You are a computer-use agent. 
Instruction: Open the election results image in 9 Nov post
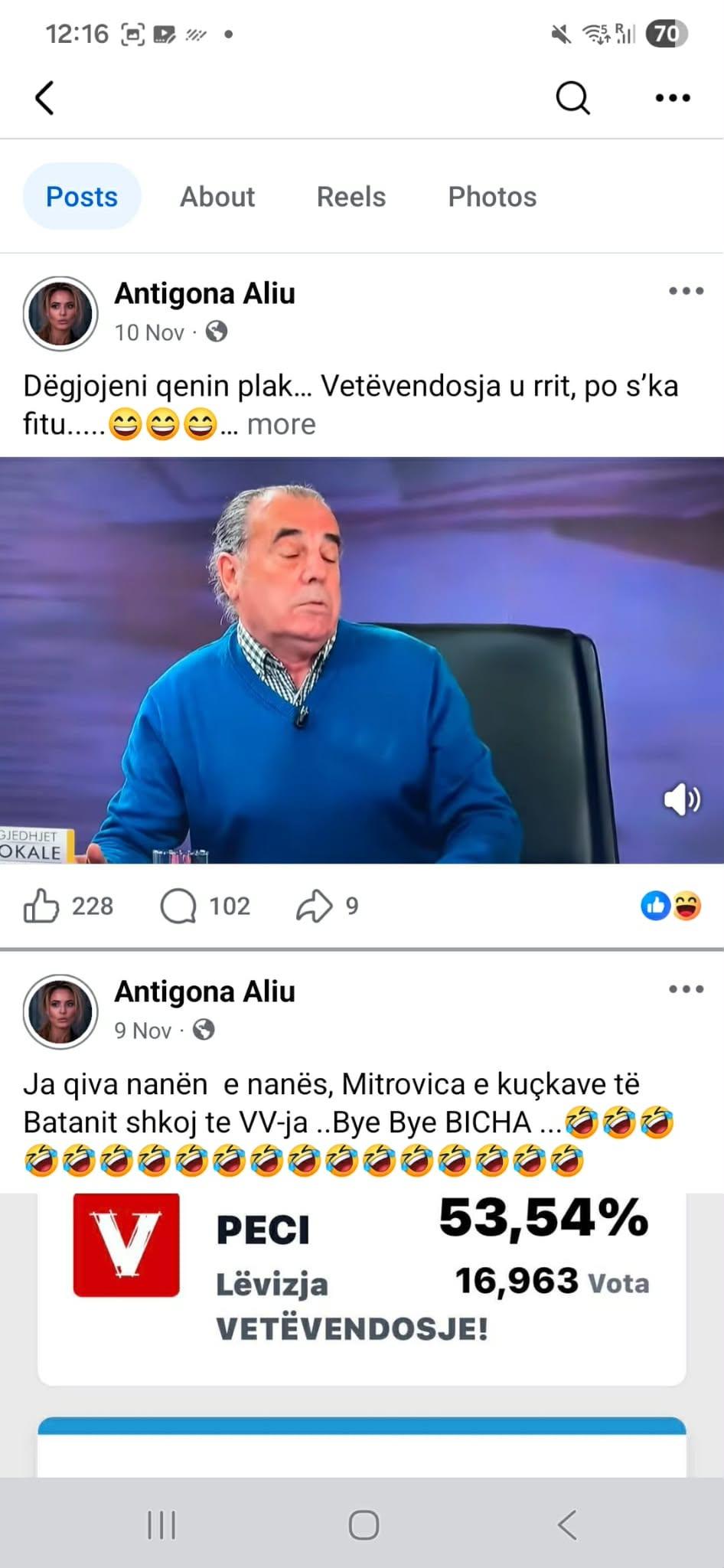361,1286
